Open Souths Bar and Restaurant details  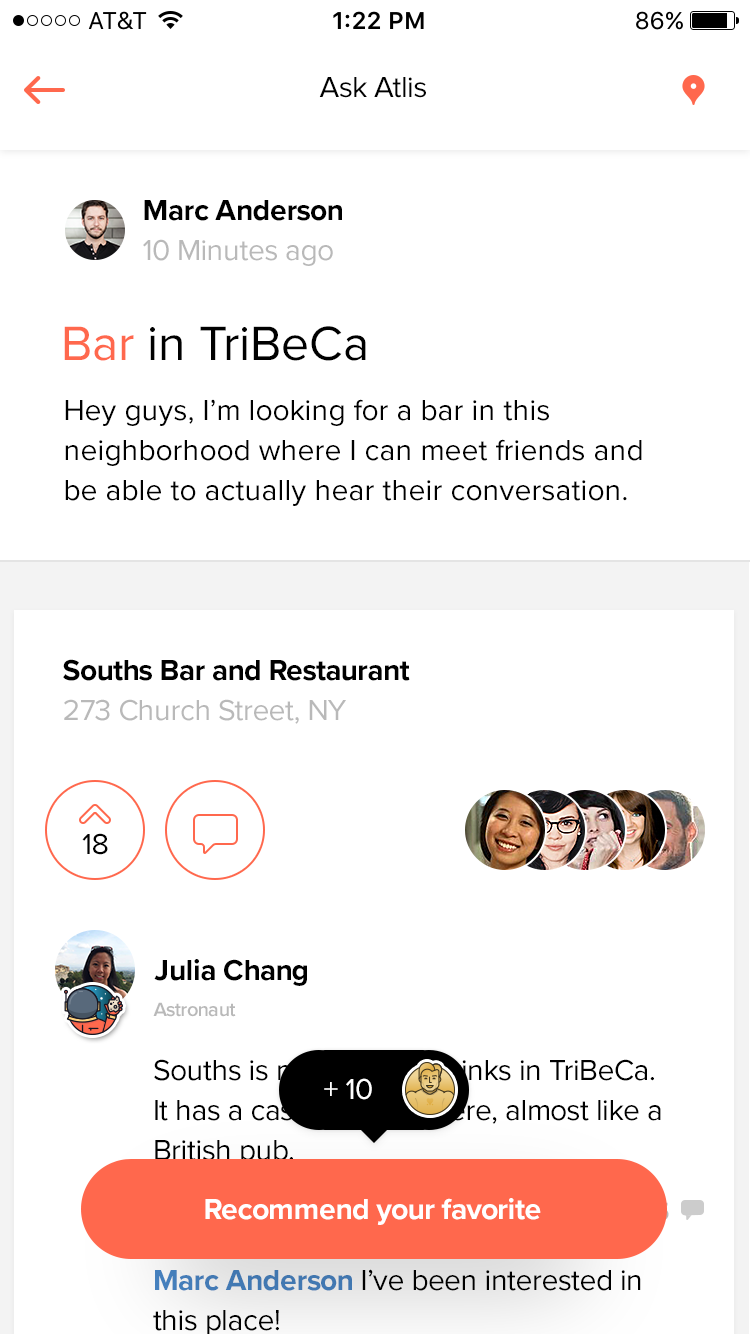236,671
